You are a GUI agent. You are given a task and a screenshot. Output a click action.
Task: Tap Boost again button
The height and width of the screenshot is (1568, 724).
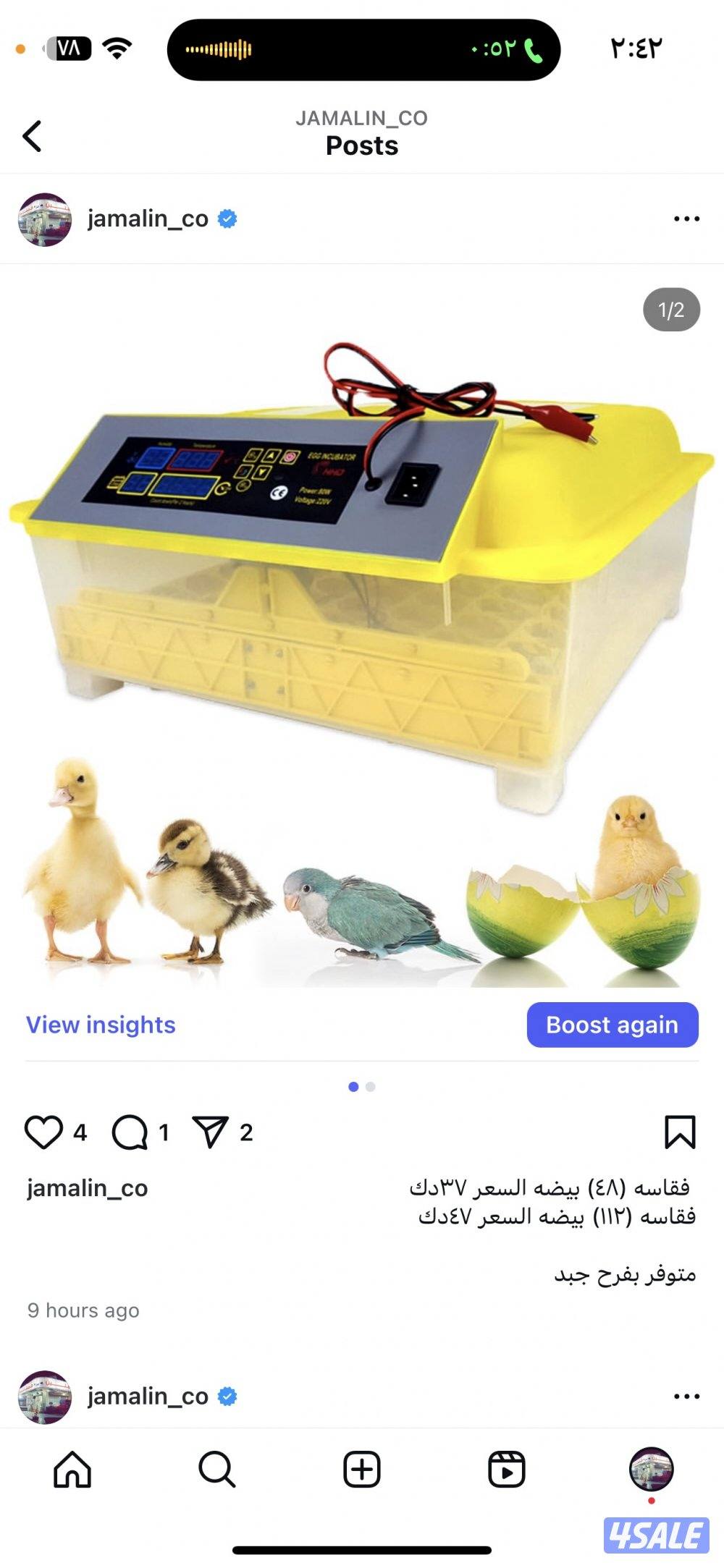[x=612, y=1025]
